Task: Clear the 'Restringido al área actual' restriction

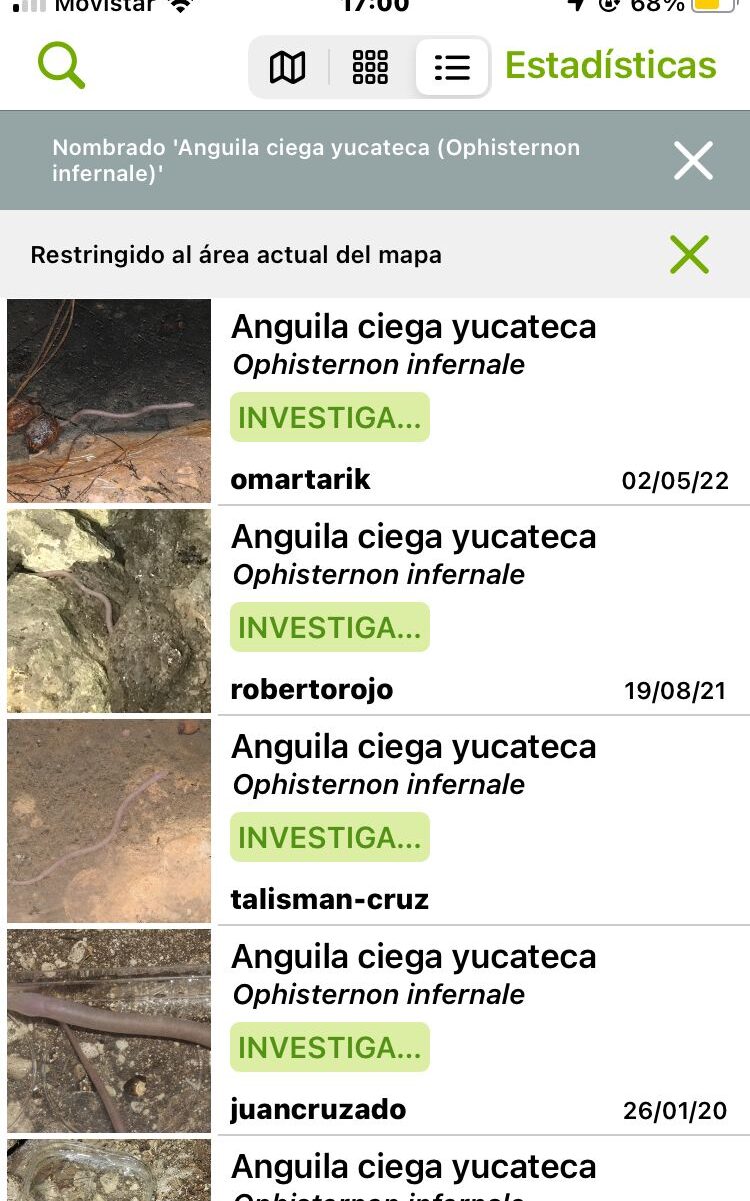Action: (689, 255)
